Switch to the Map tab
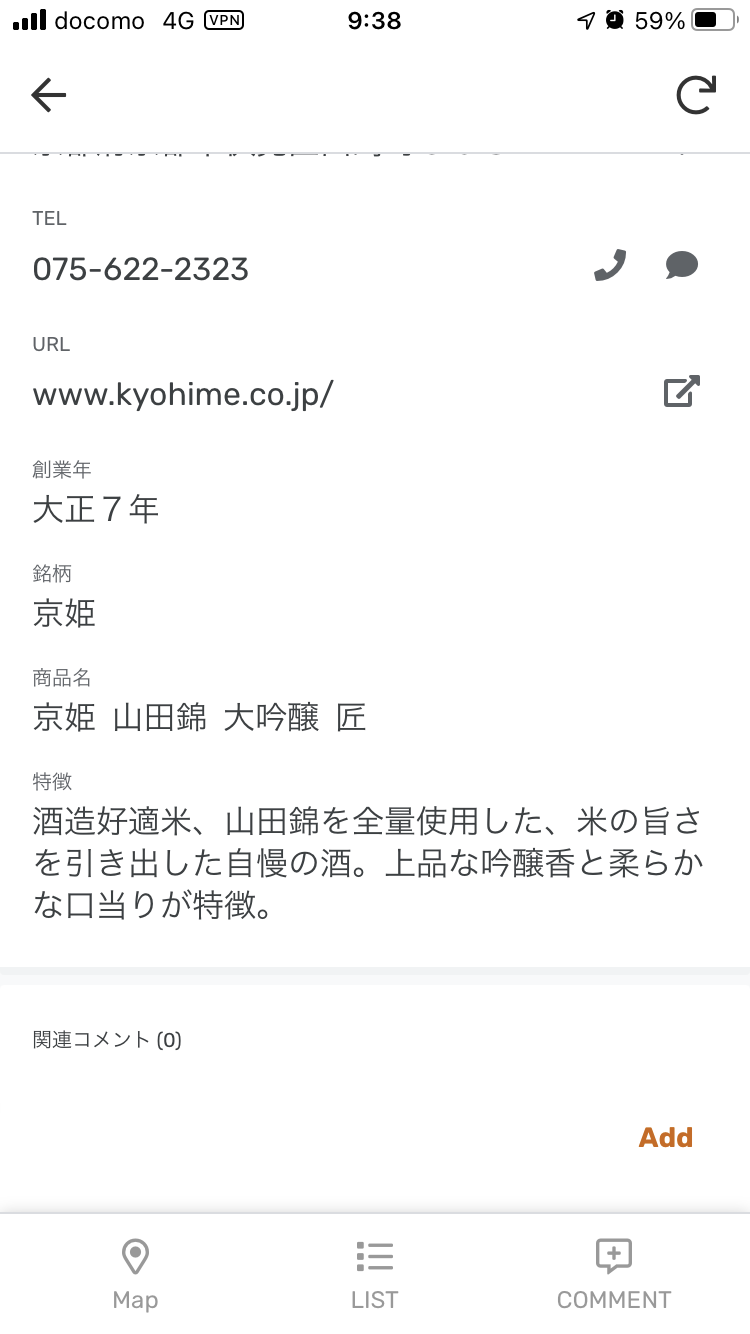Image resolution: width=750 pixels, height=1334 pixels. click(x=135, y=1274)
